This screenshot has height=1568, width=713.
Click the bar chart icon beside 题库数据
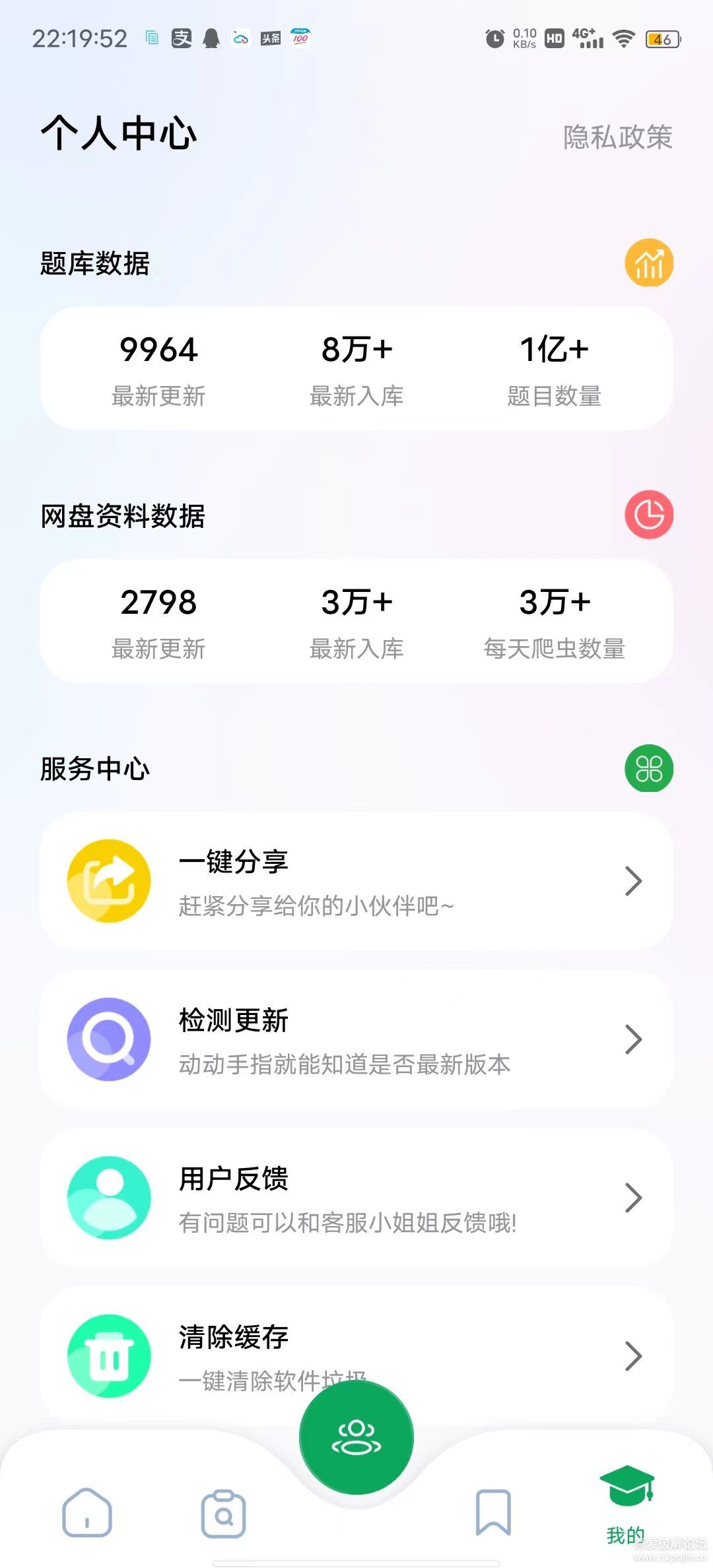pos(648,262)
